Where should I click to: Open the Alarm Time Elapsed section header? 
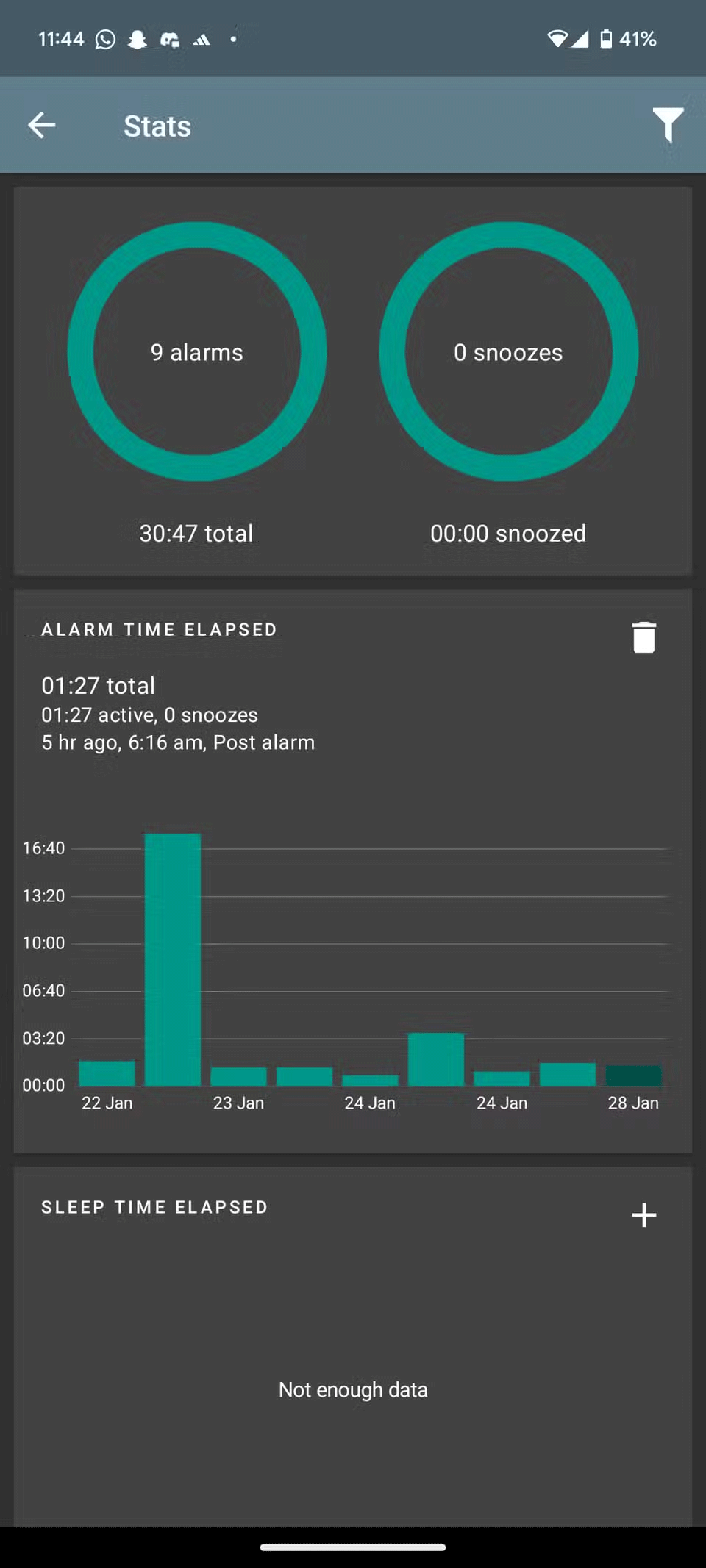click(x=159, y=629)
